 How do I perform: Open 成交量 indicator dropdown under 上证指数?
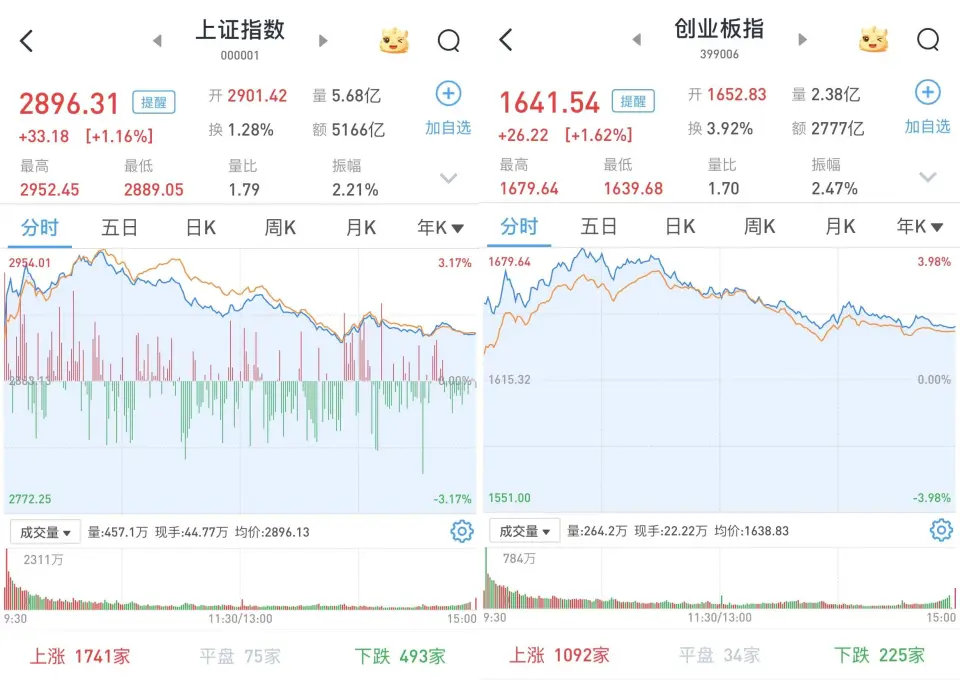coord(46,532)
